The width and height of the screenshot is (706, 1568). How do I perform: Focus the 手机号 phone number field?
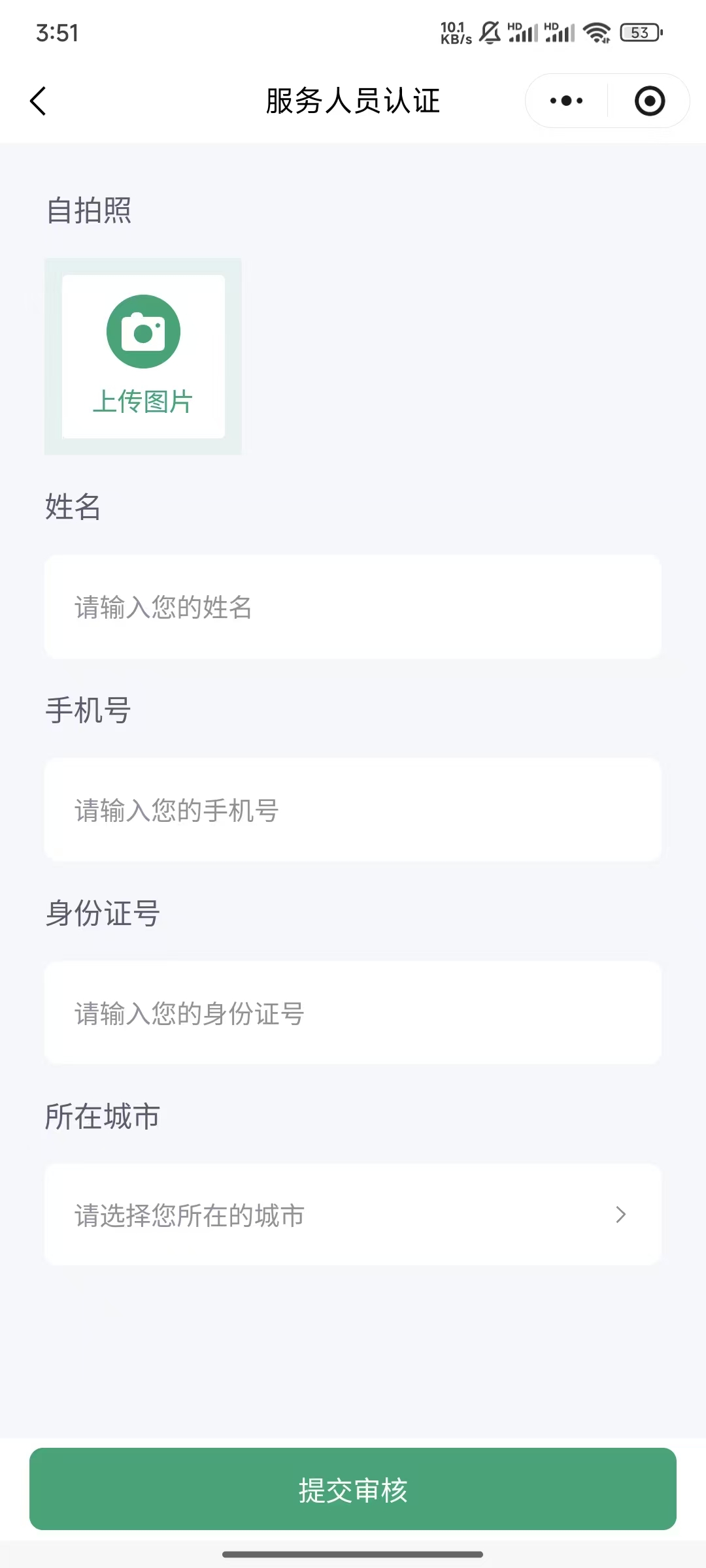[353, 810]
